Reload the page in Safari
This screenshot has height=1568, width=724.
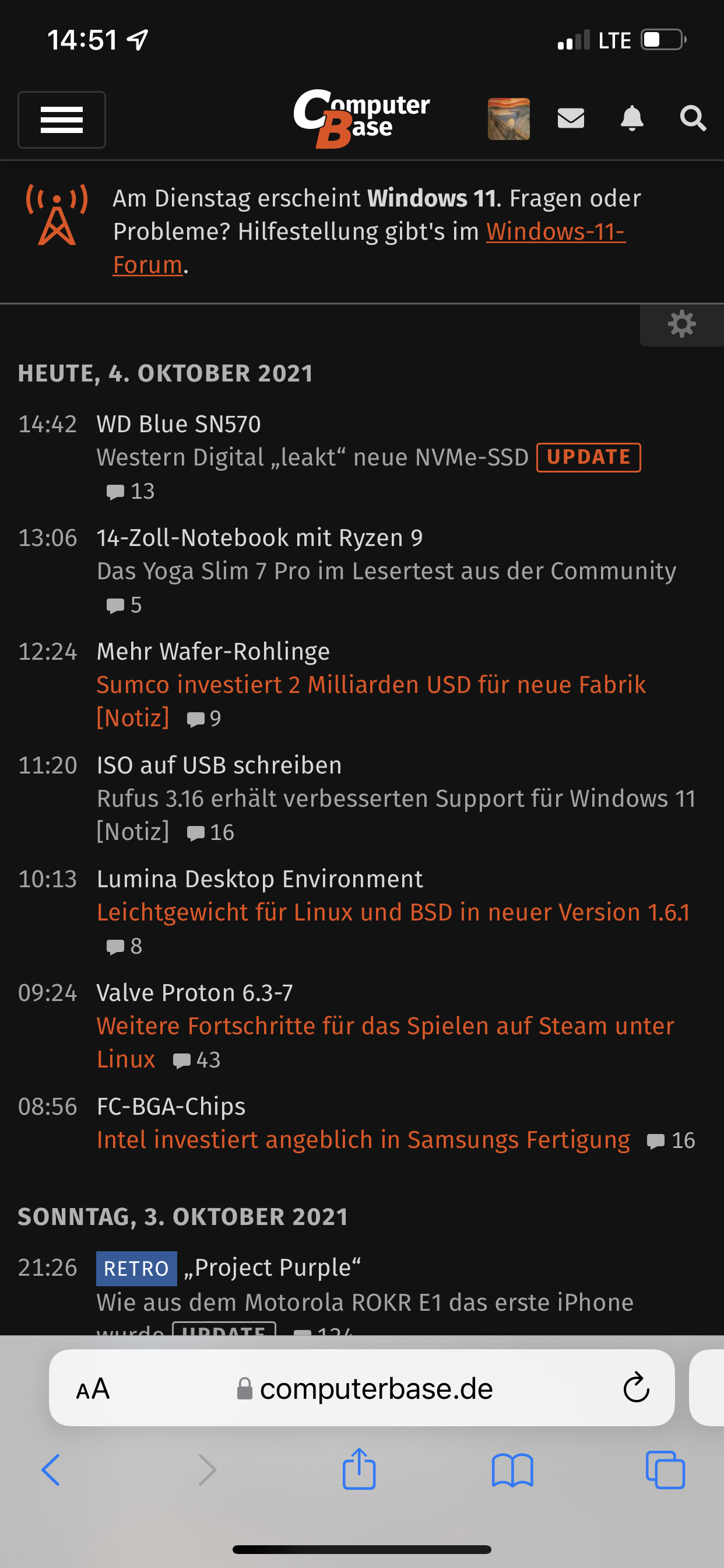pyautogui.click(x=636, y=1388)
